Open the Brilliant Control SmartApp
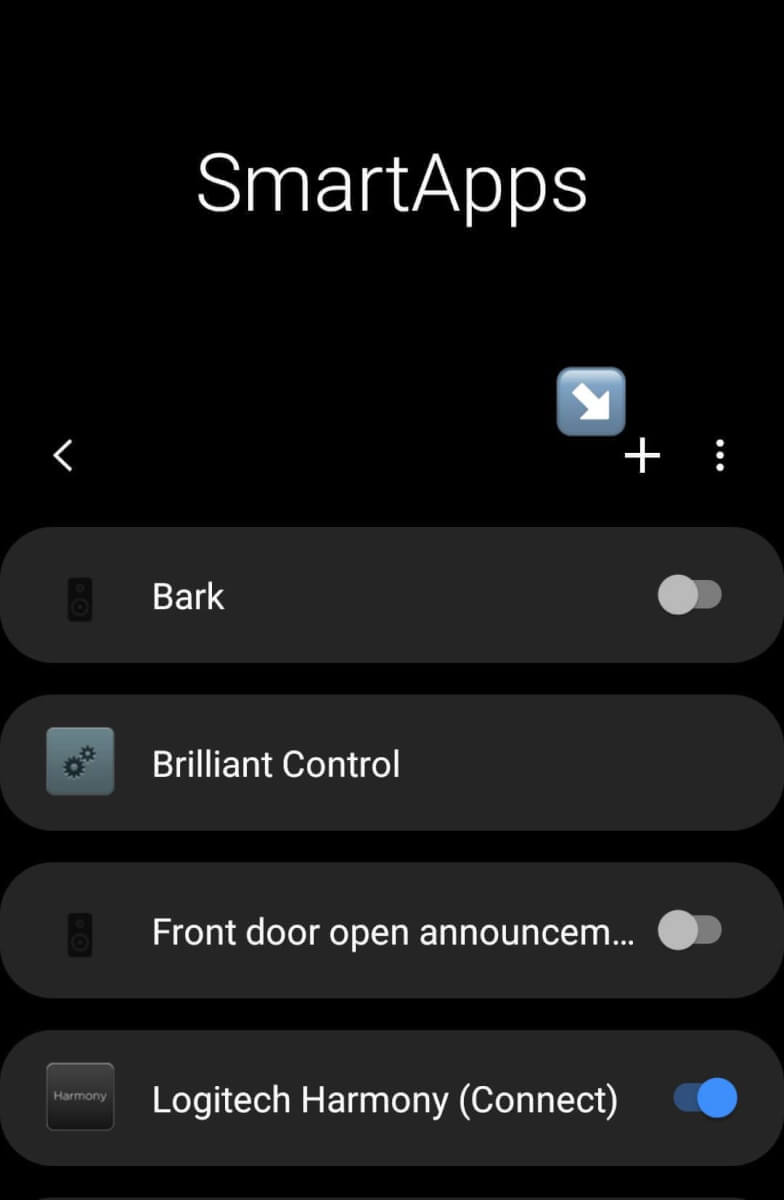 tap(300, 763)
